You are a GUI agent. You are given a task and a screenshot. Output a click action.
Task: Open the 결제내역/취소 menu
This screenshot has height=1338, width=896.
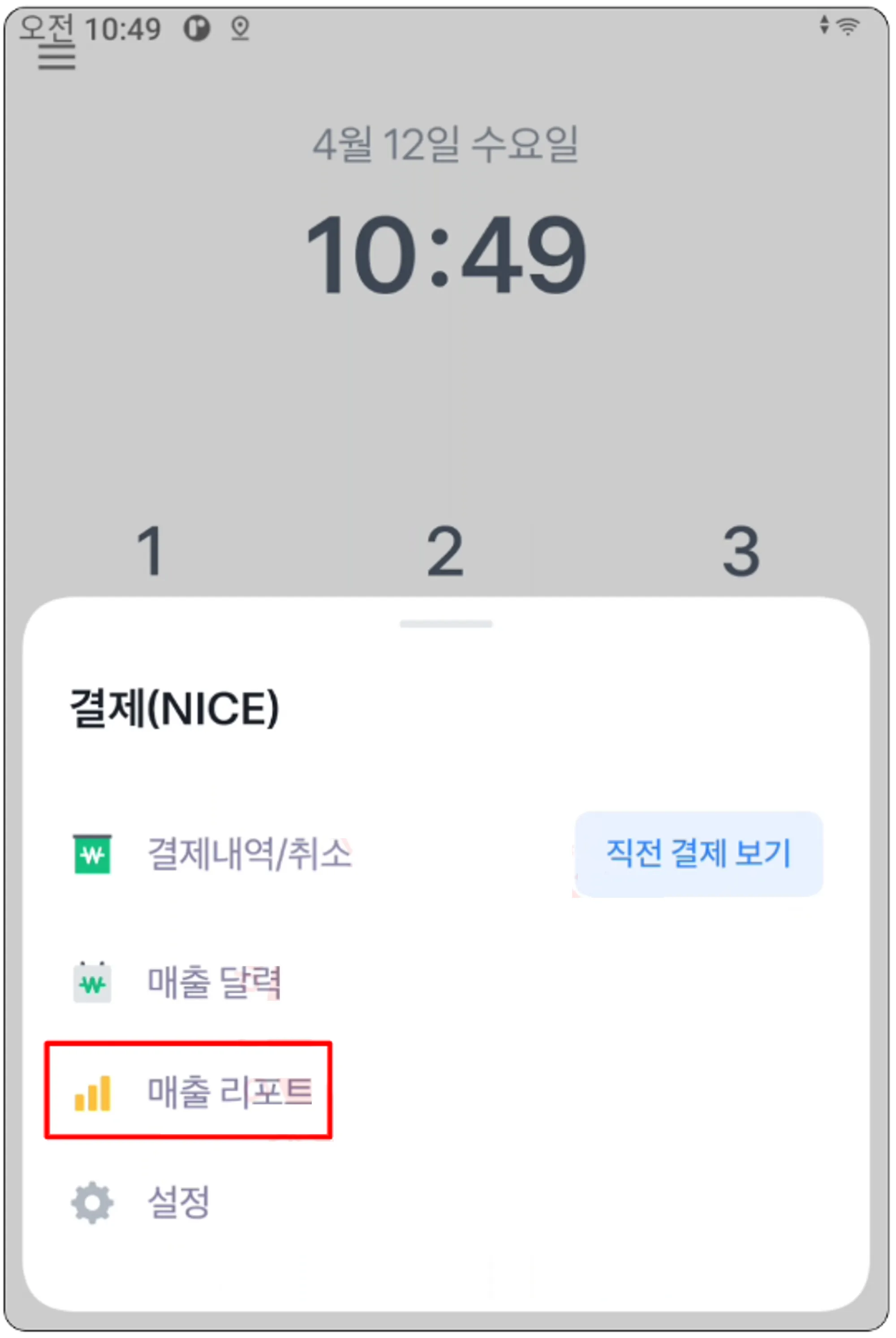coord(249,854)
